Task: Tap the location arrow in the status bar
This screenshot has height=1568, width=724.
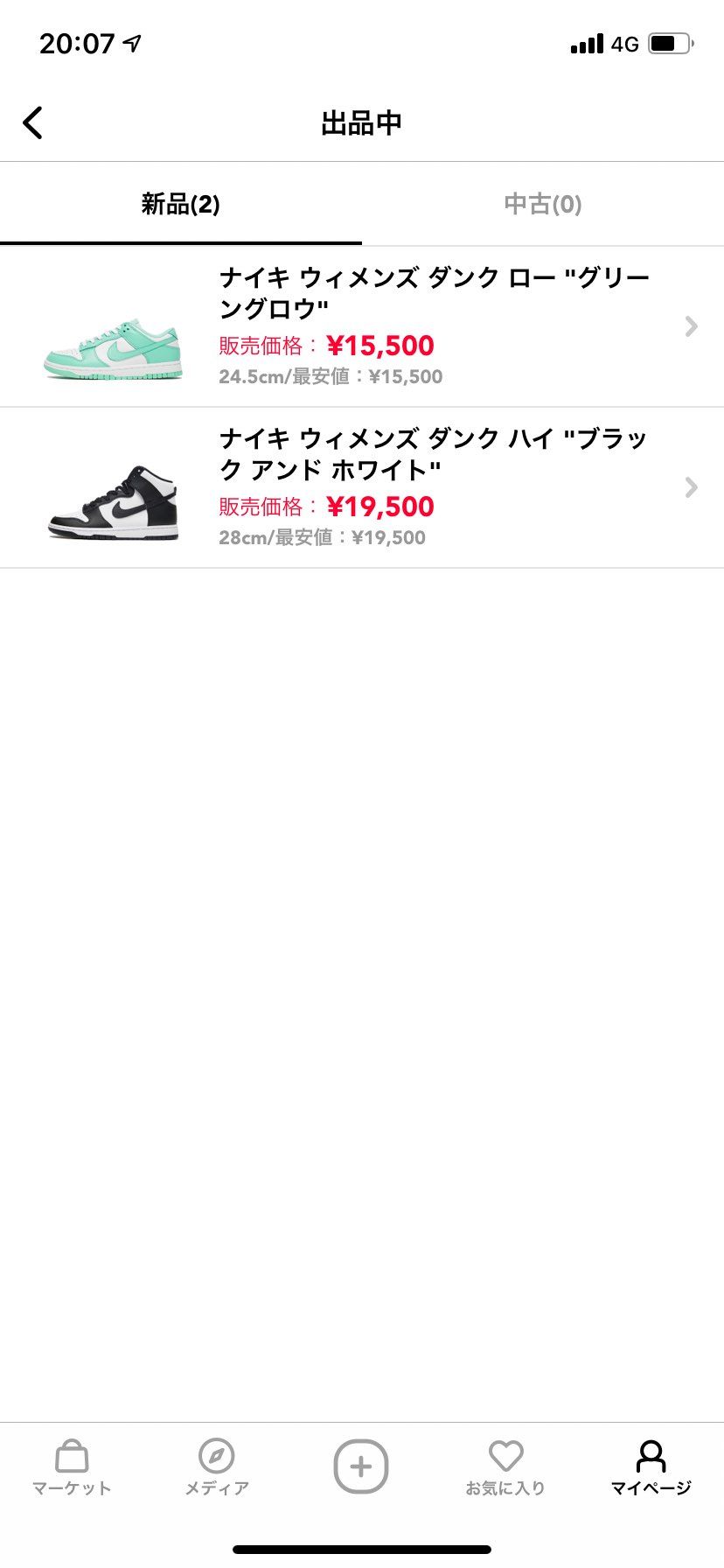Action: [129, 42]
